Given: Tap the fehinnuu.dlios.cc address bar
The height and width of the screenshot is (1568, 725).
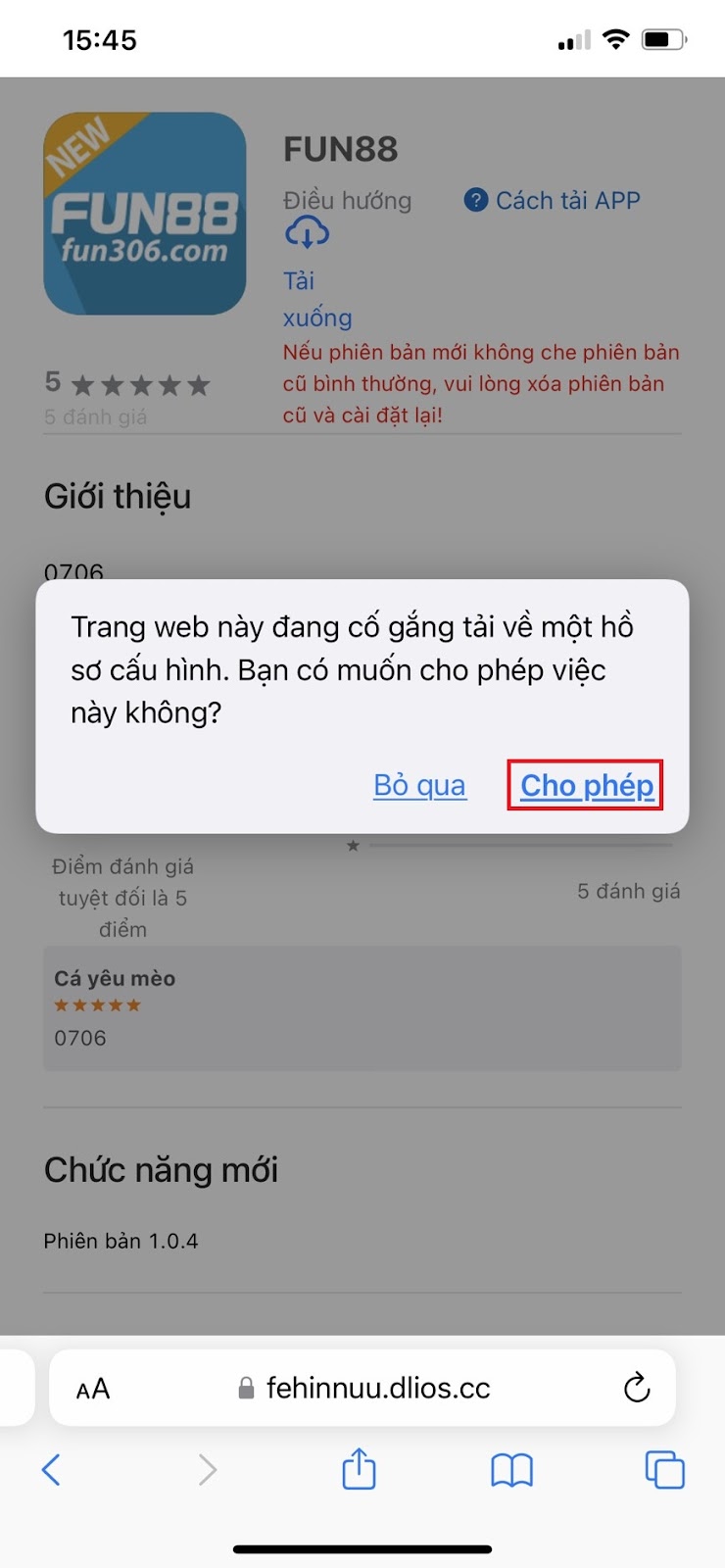Looking at the screenshot, I should pos(363,1388).
